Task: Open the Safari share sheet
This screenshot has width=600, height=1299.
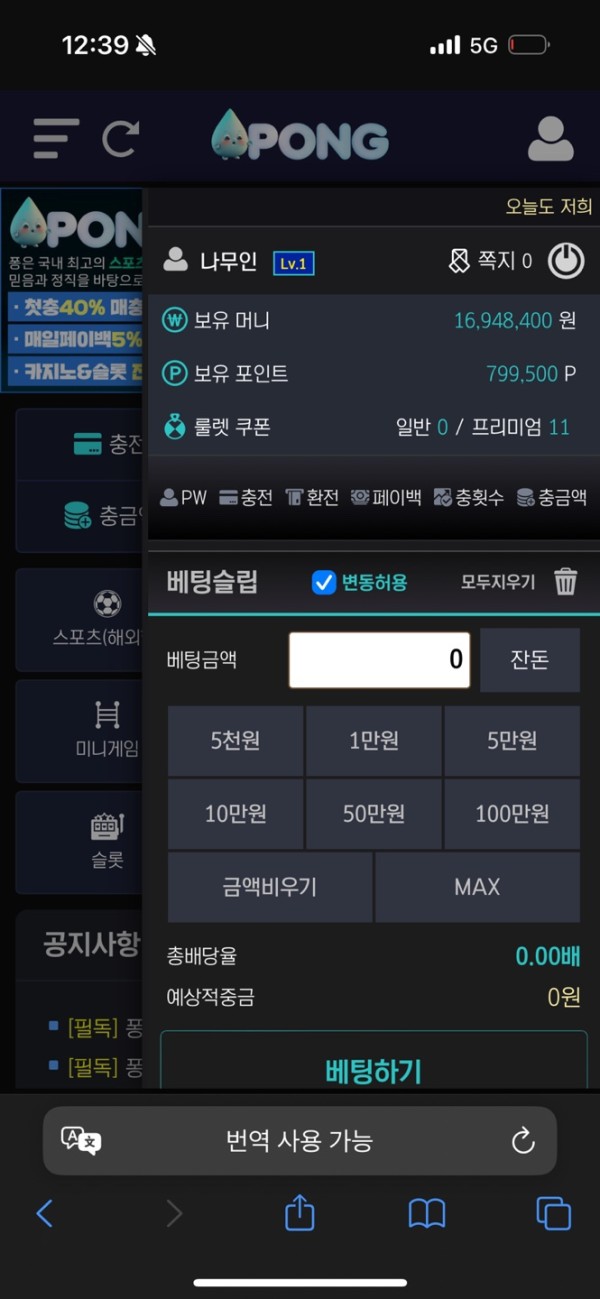Action: 299,1214
